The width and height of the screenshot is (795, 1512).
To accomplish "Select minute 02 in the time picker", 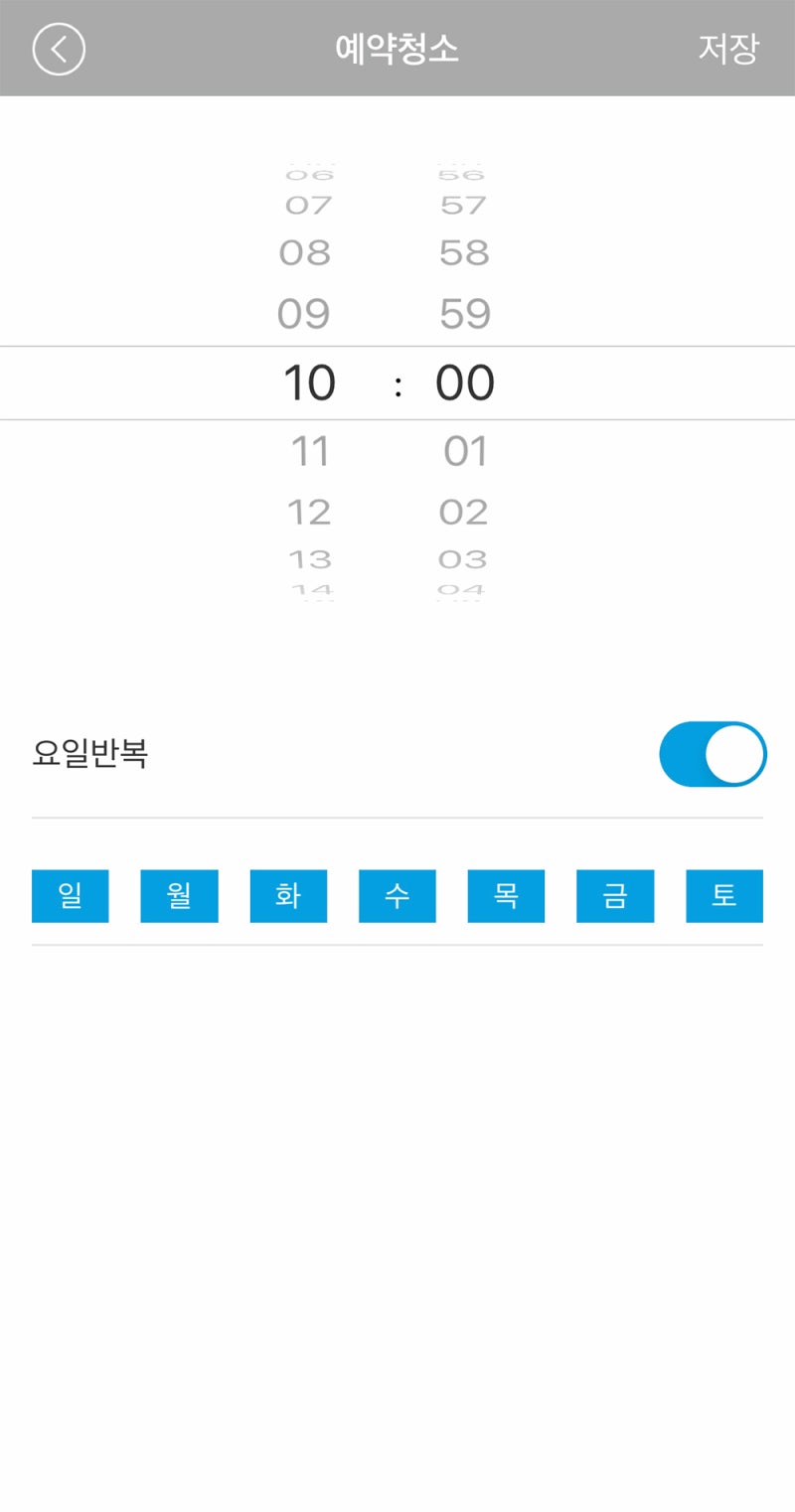I will (464, 512).
